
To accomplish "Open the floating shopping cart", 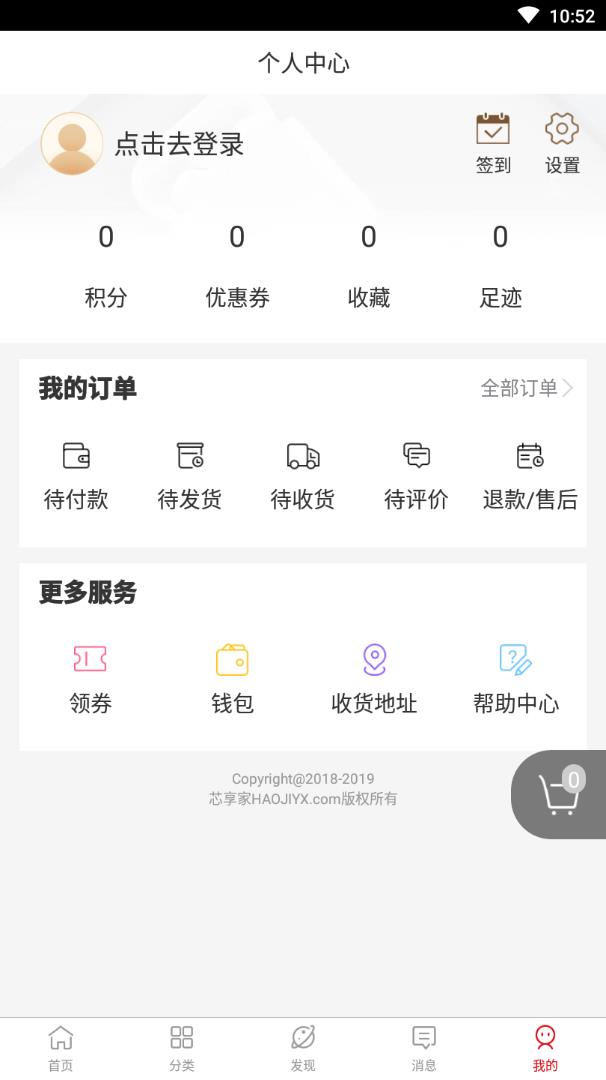I will 559,795.
